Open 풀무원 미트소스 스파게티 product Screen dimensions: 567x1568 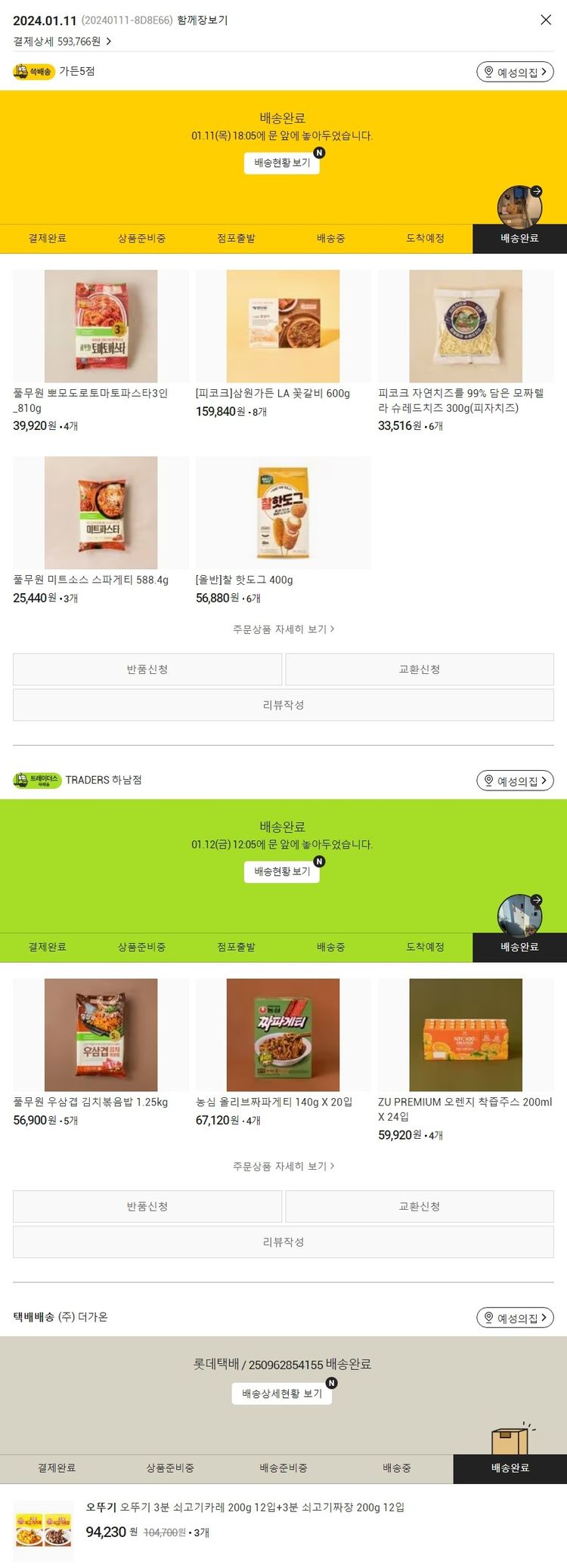point(101,513)
